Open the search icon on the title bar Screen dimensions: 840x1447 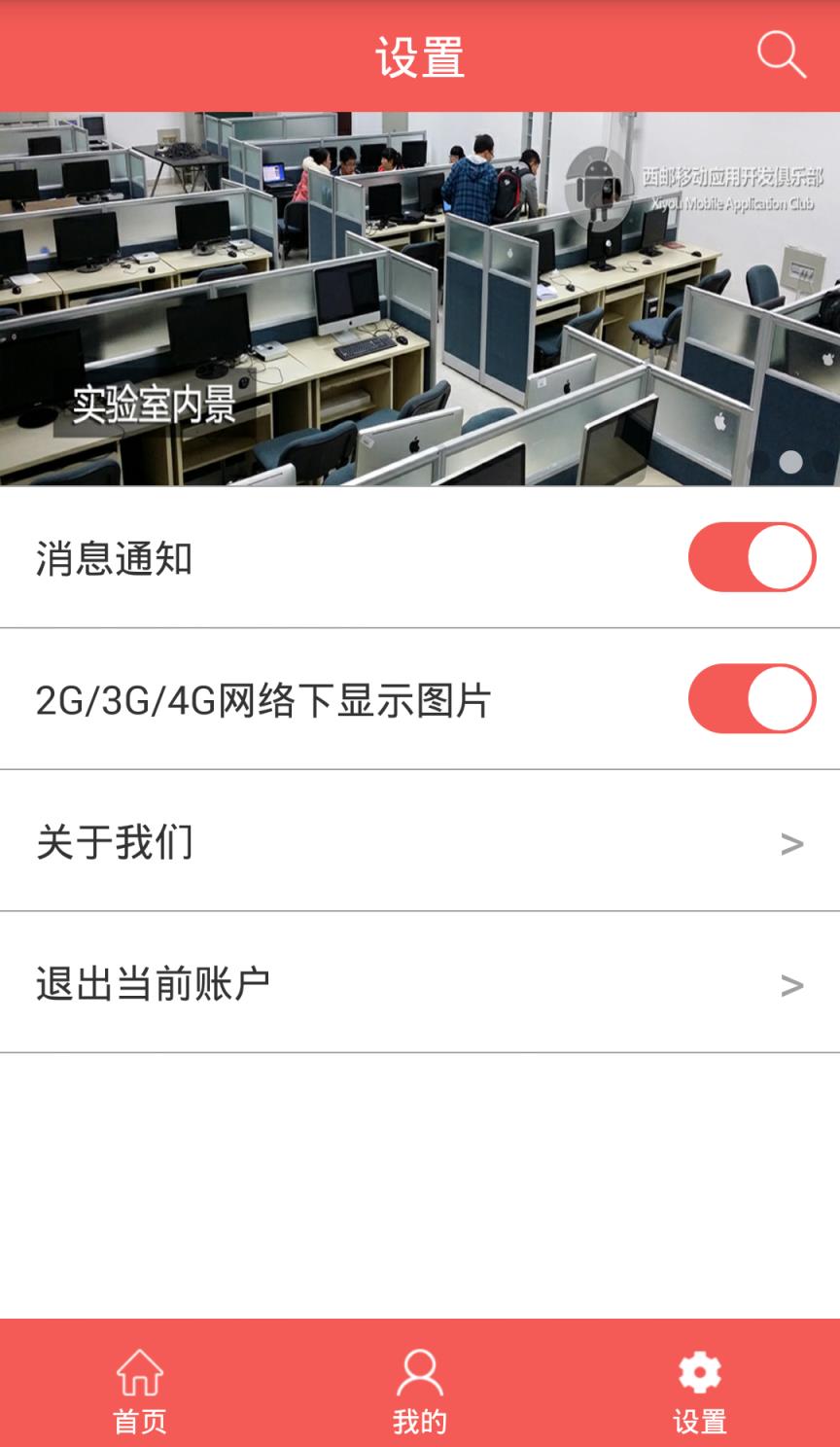click(x=784, y=55)
